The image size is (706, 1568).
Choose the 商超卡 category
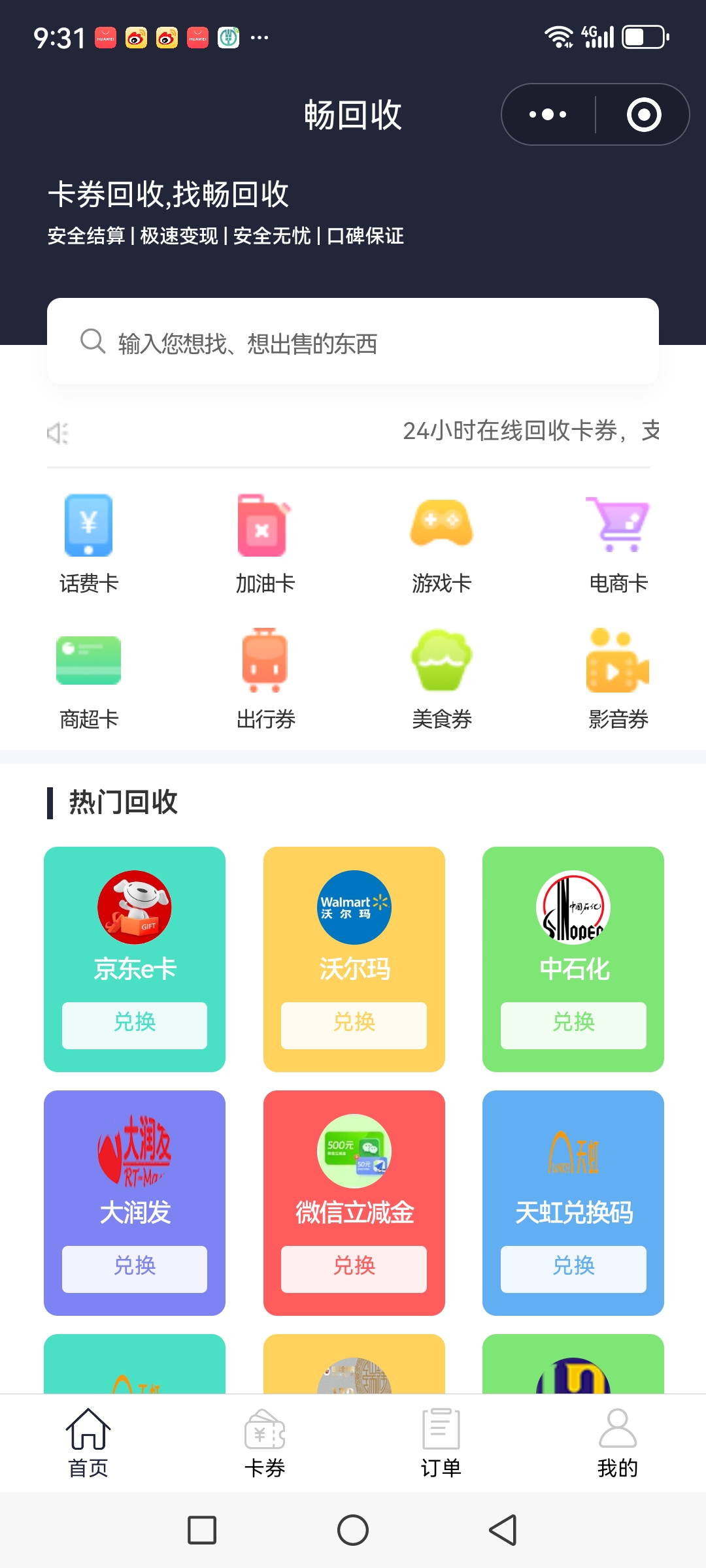coord(89,678)
